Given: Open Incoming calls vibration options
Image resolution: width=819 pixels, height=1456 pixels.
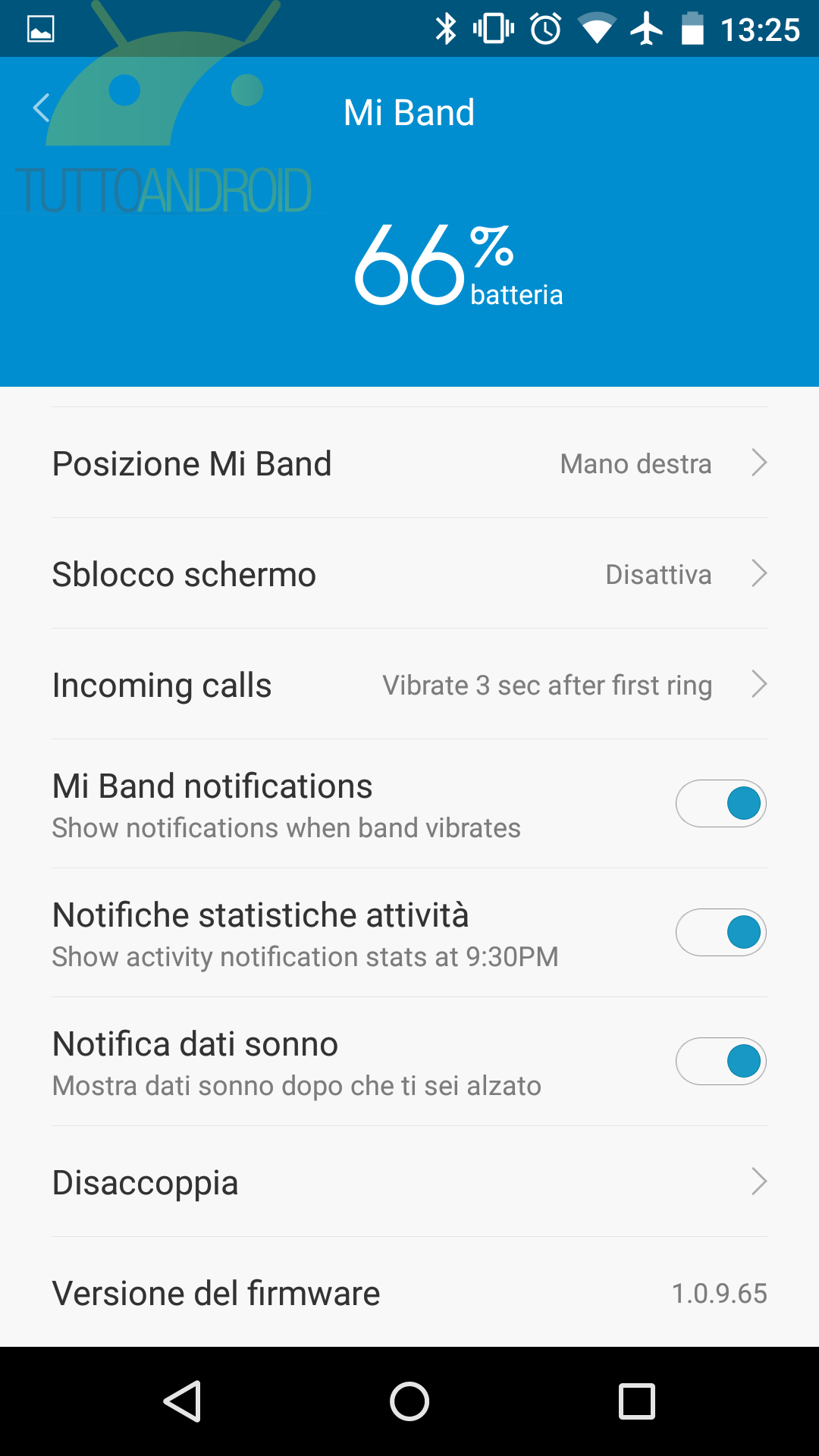Looking at the screenshot, I should [409, 684].
